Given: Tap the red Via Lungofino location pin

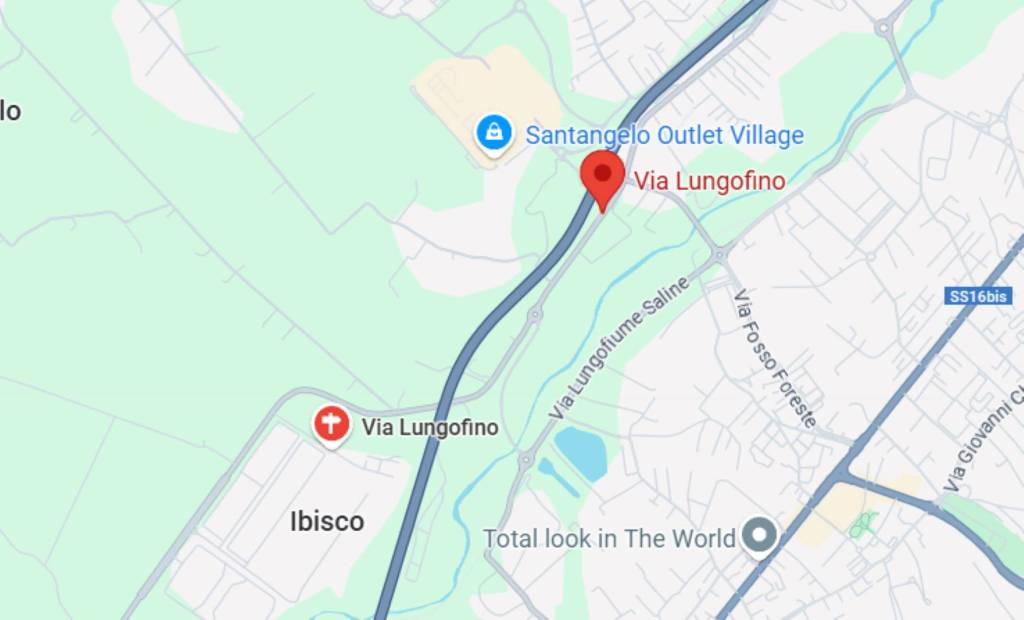Looking at the screenshot, I should pos(602,175).
